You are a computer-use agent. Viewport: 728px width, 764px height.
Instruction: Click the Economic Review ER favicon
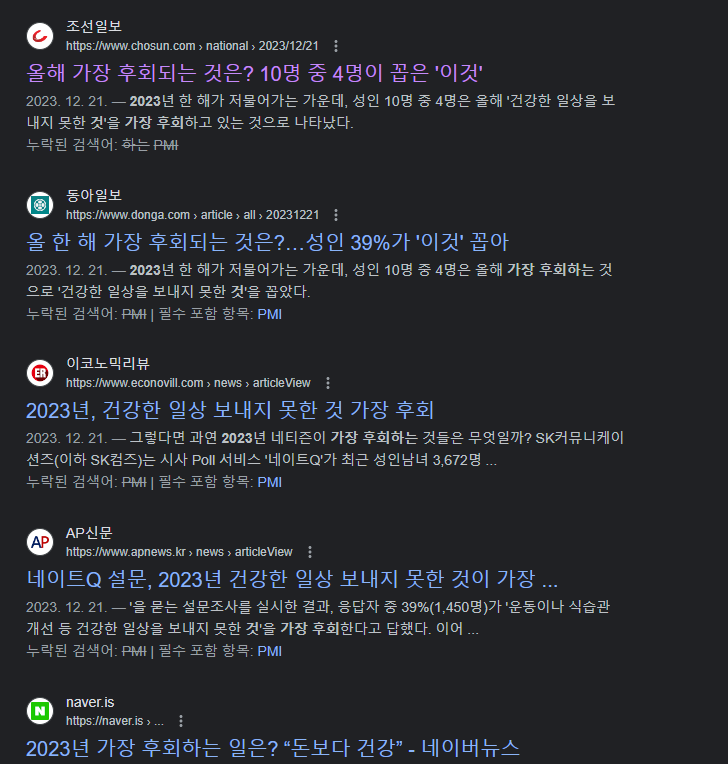(x=40, y=371)
